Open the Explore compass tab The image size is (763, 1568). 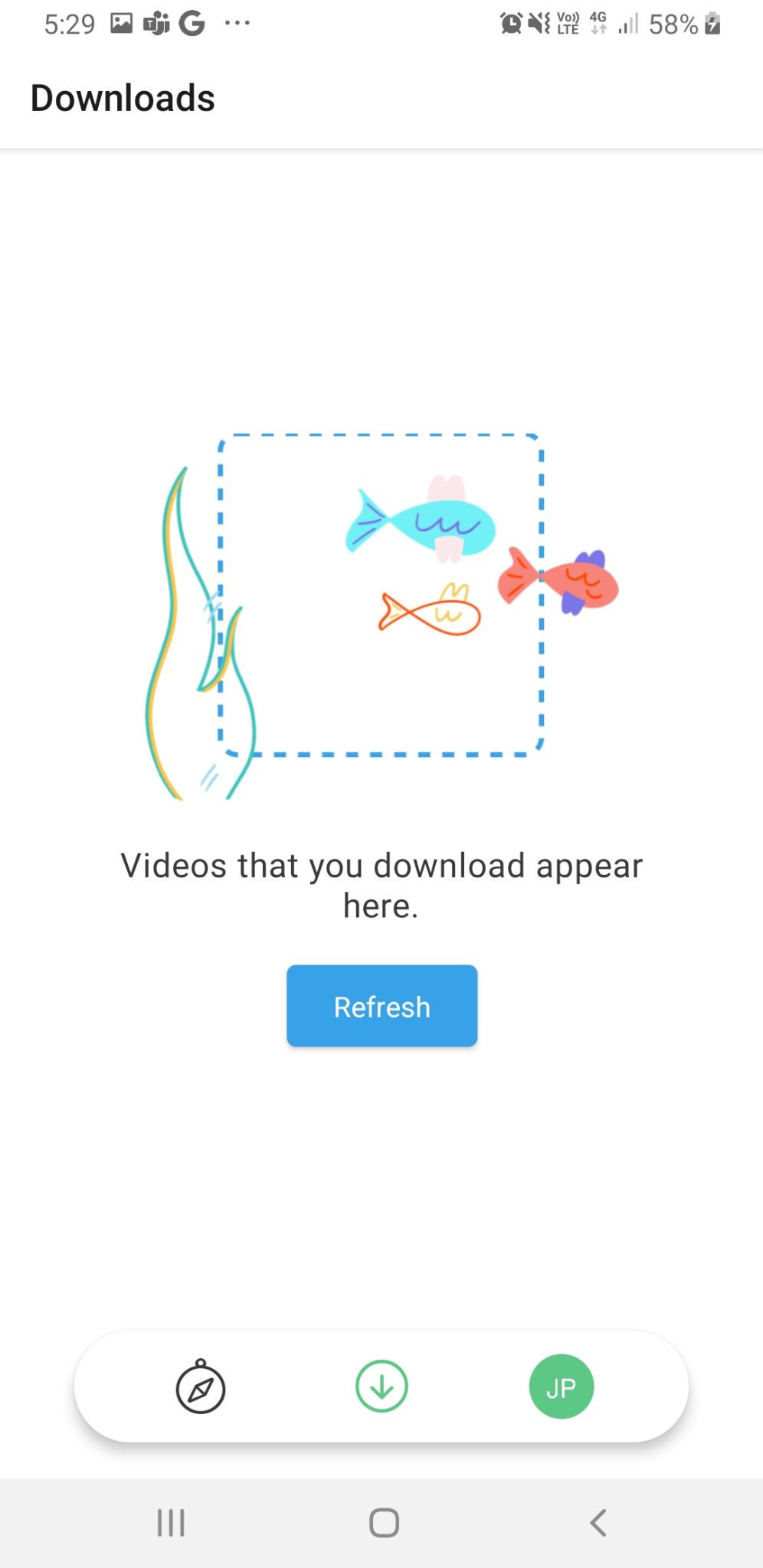201,1387
